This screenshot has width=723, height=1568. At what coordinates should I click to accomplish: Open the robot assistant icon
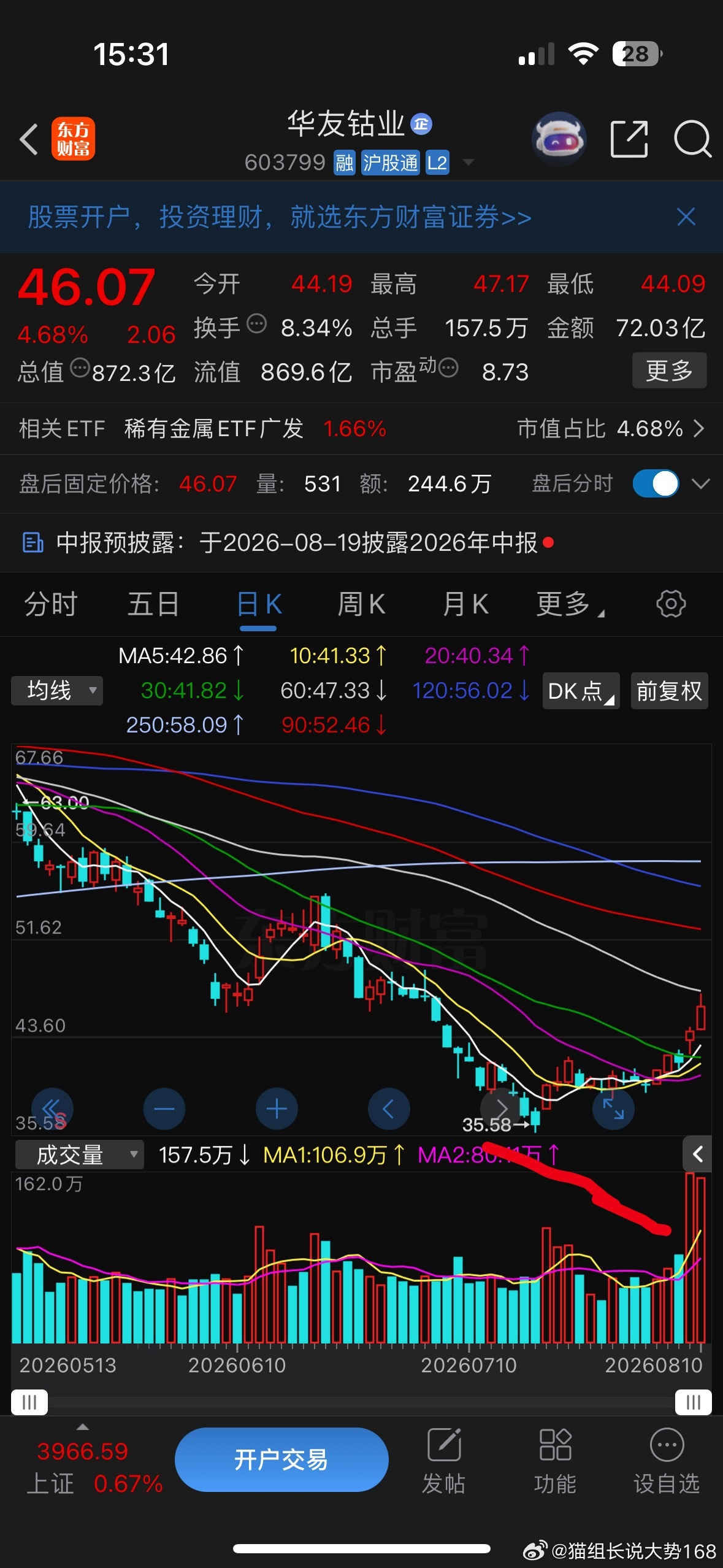pos(558,139)
